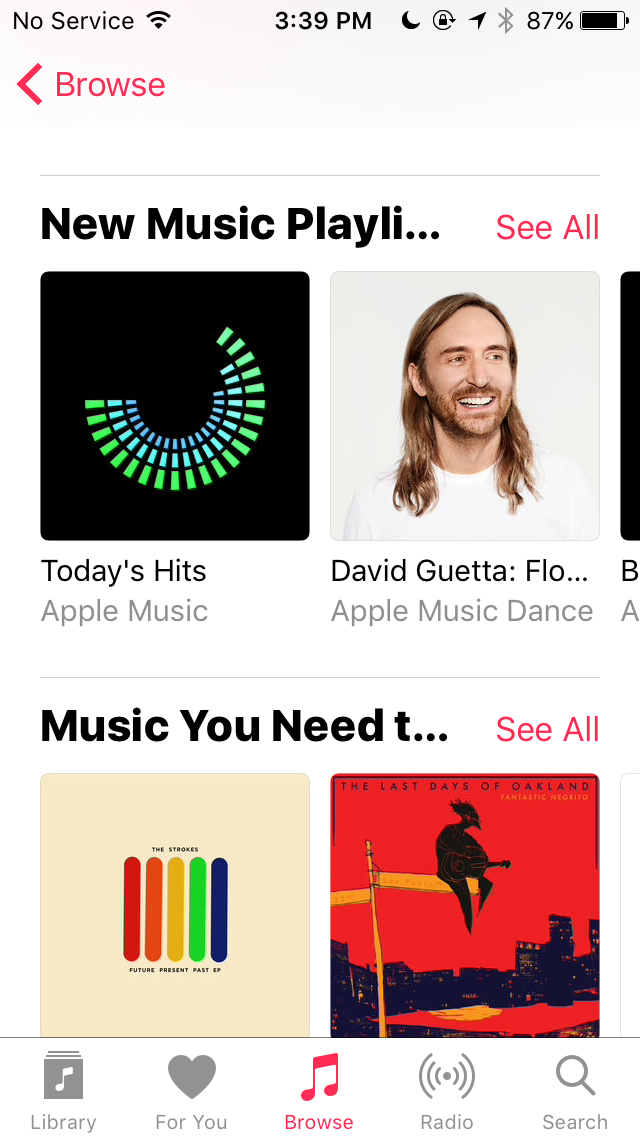The width and height of the screenshot is (640, 1136).
Task: Switch to the Radio tab
Action: [447, 1090]
